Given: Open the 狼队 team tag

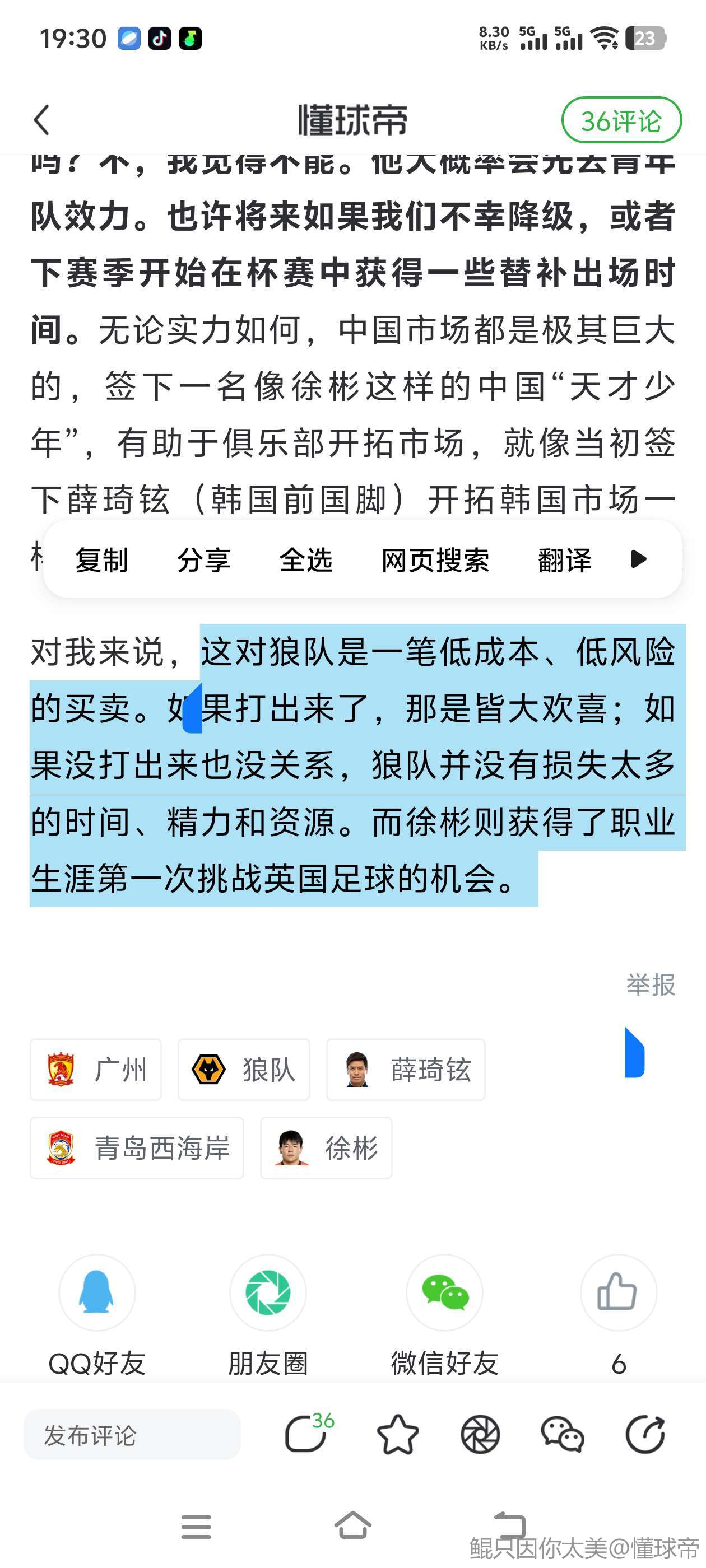Looking at the screenshot, I should click(x=244, y=1070).
